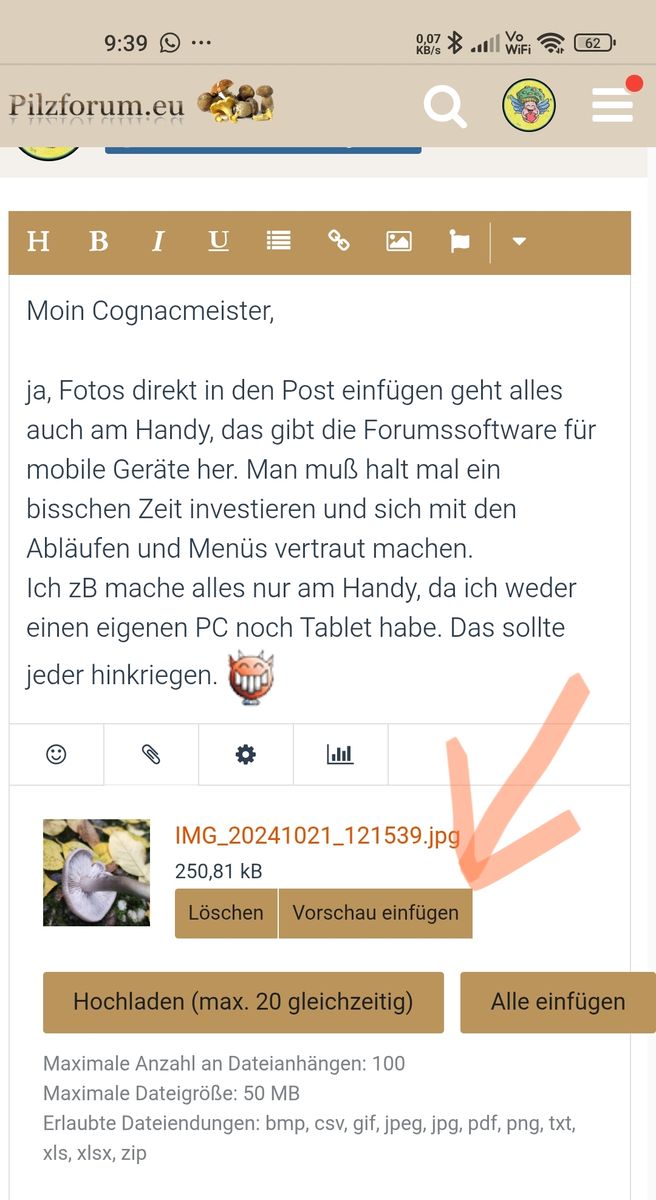
Task: Apply heading format in editor
Action: coord(38,241)
